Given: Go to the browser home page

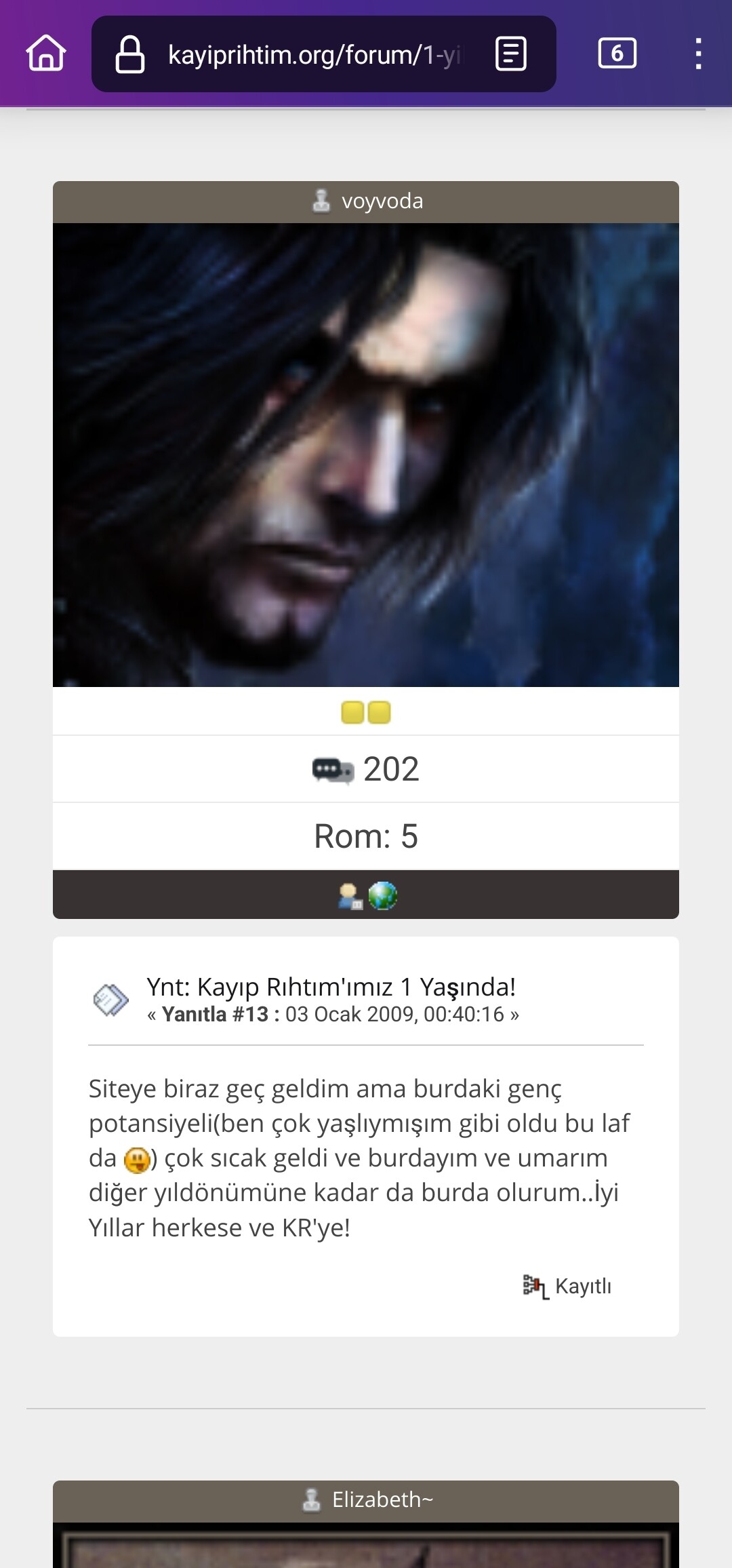Looking at the screenshot, I should coord(46,54).
